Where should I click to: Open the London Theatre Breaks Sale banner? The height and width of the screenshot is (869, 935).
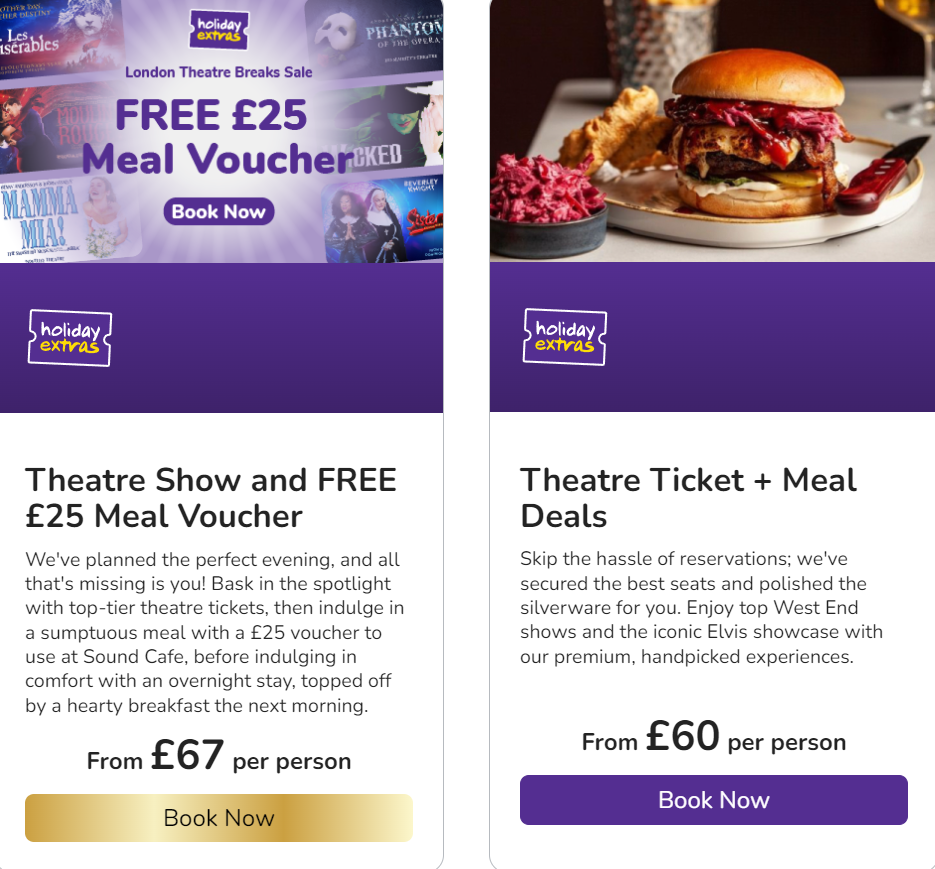pyautogui.click(x=220, y=131)
